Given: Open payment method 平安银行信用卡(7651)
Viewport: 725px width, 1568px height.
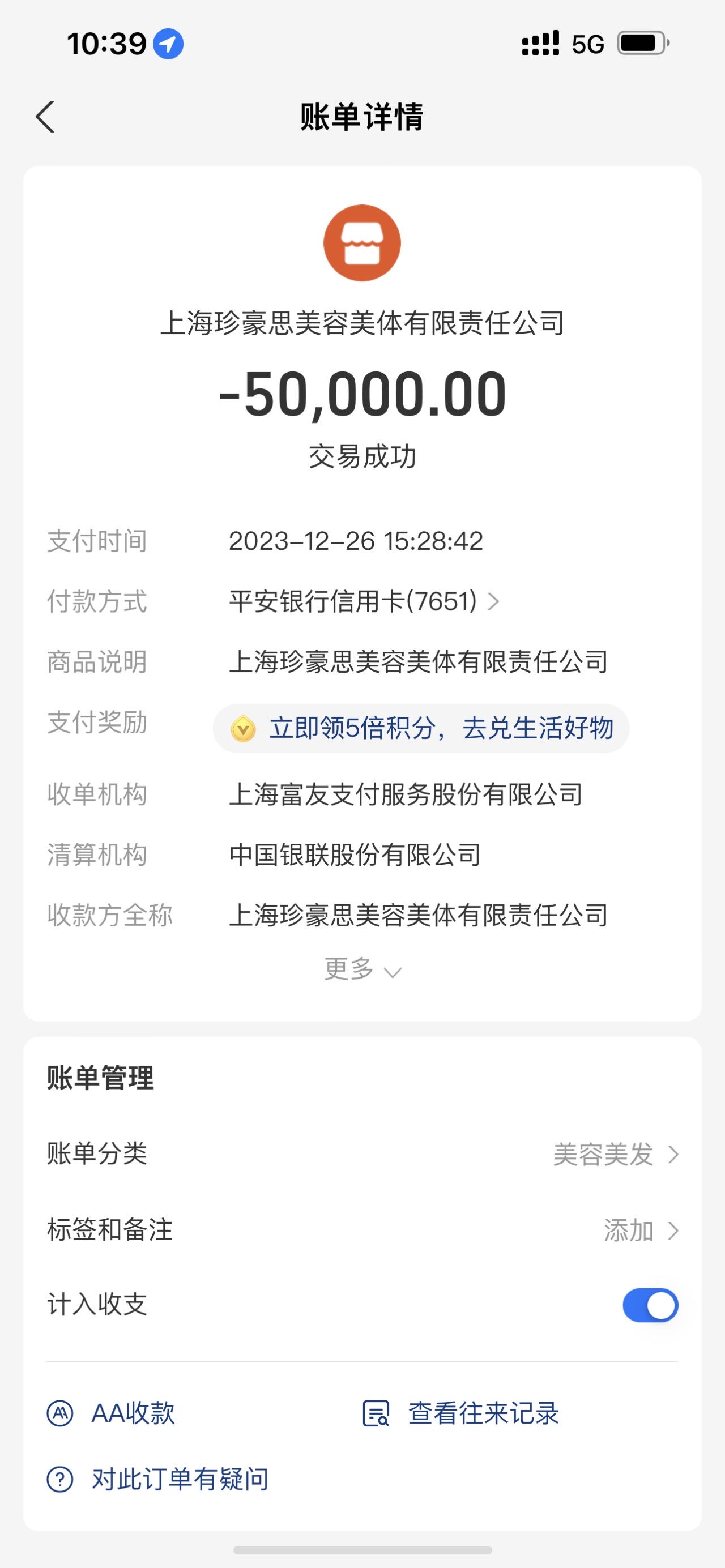Looking at the screenshot, I should pos(364,601).
